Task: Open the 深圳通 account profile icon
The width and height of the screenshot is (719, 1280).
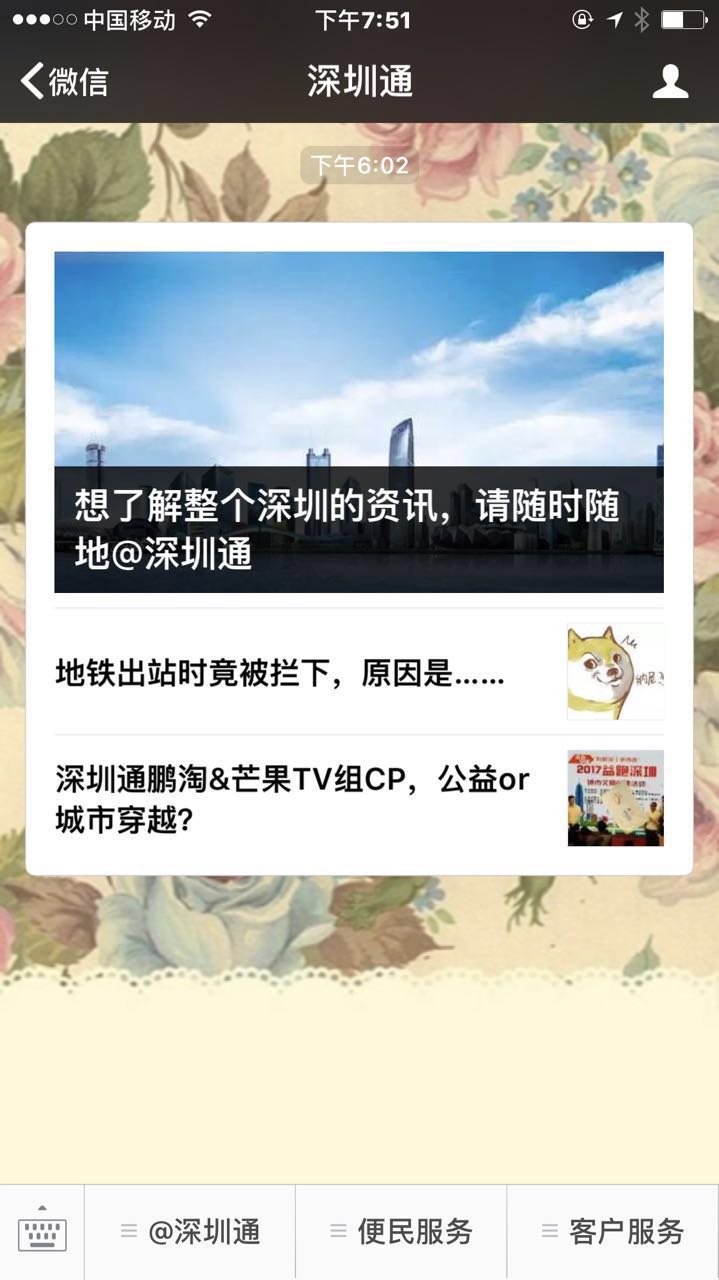Action: [x=670, y=81]
